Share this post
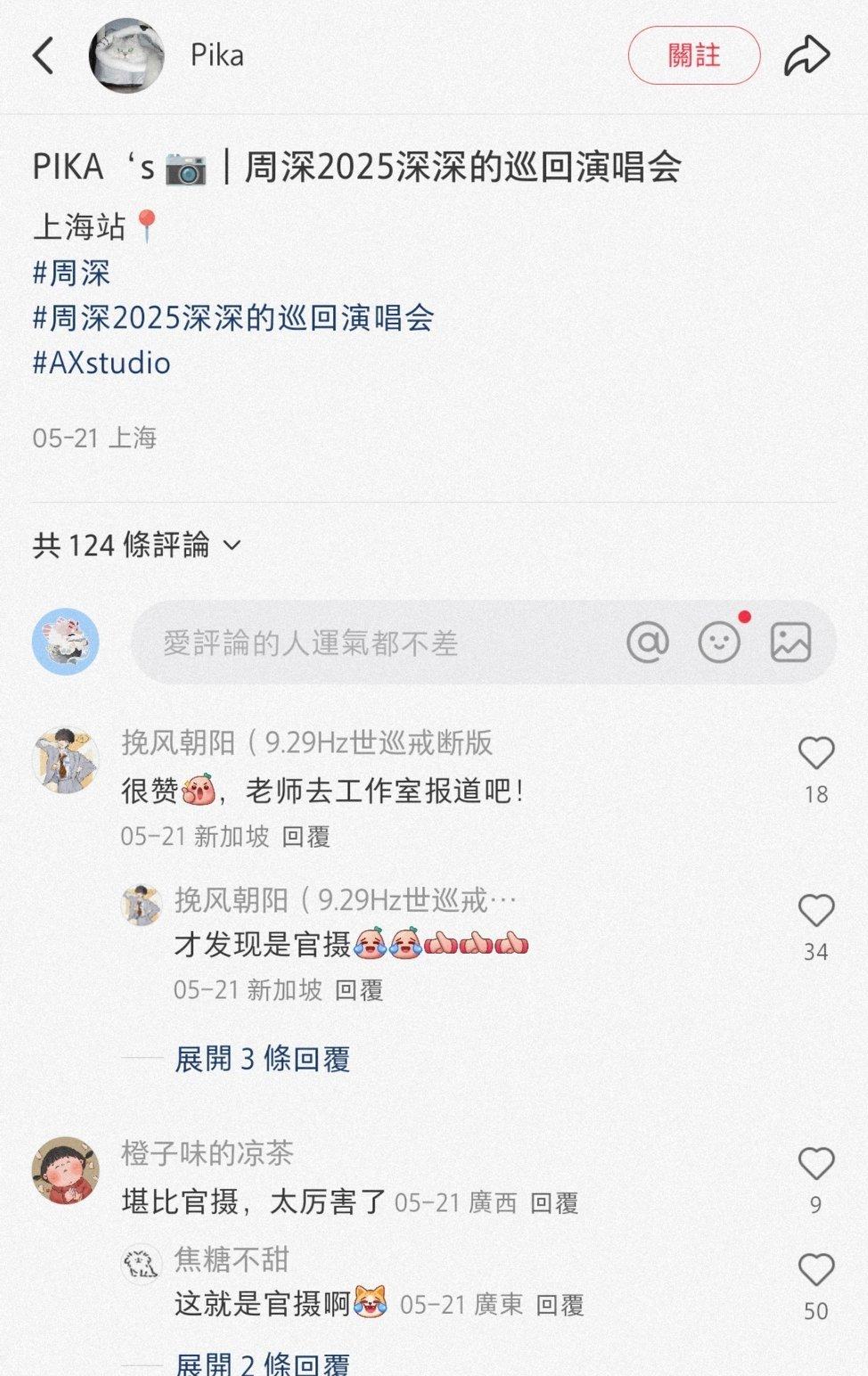 coord(807,55)
